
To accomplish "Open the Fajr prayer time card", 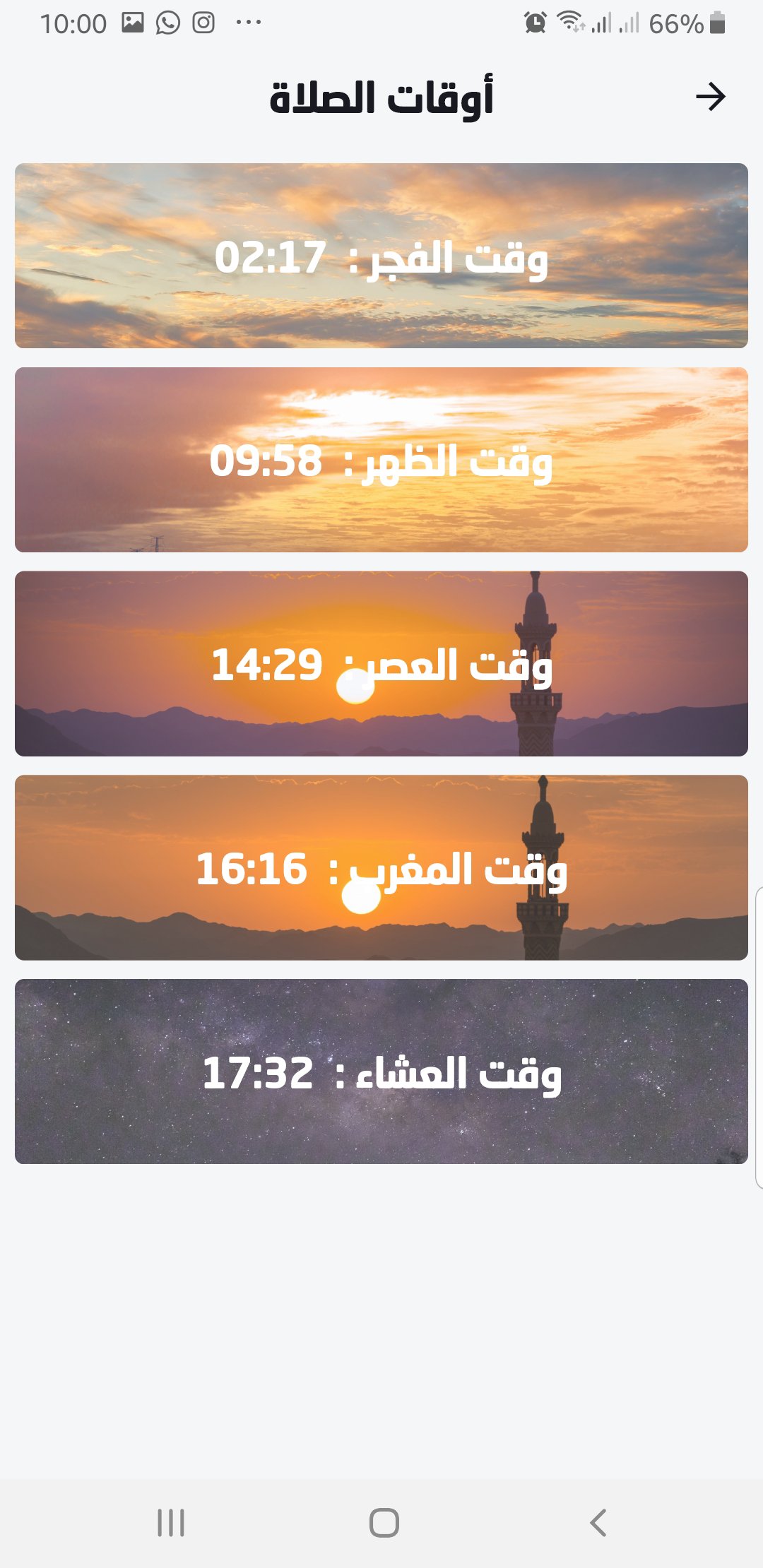I will 381,255.
